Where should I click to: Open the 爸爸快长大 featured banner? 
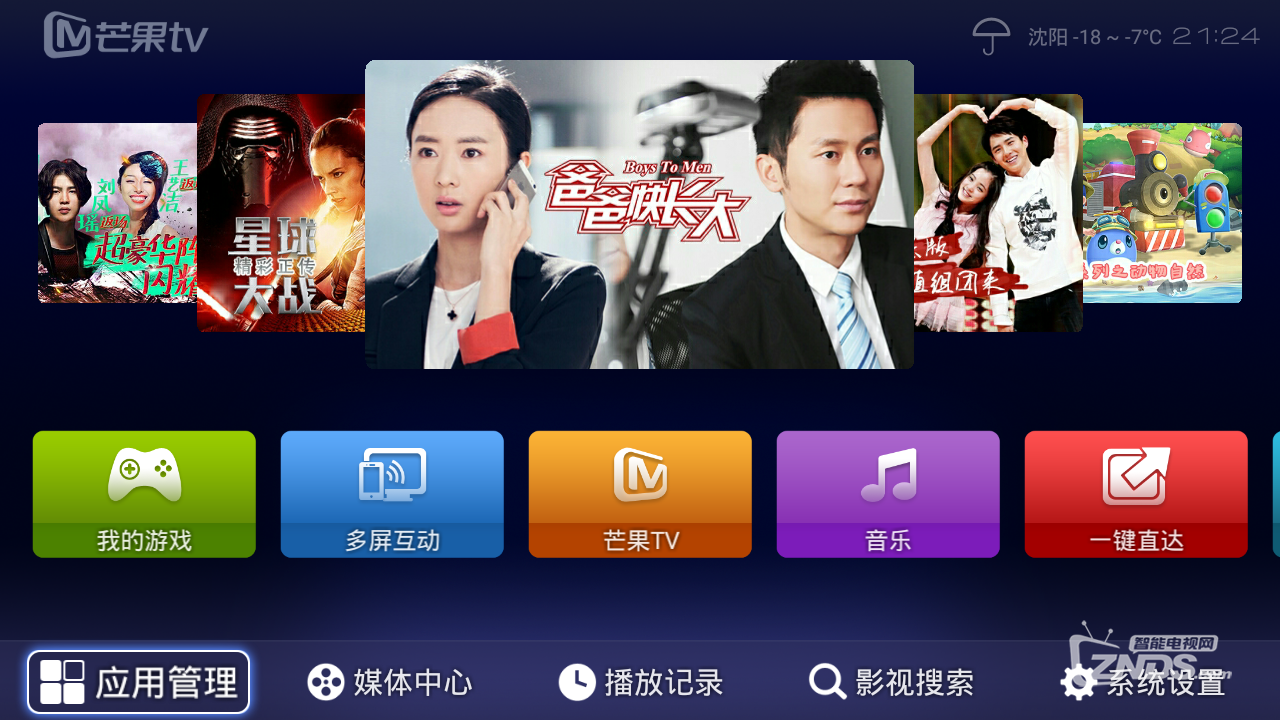[x=639, y=214]
